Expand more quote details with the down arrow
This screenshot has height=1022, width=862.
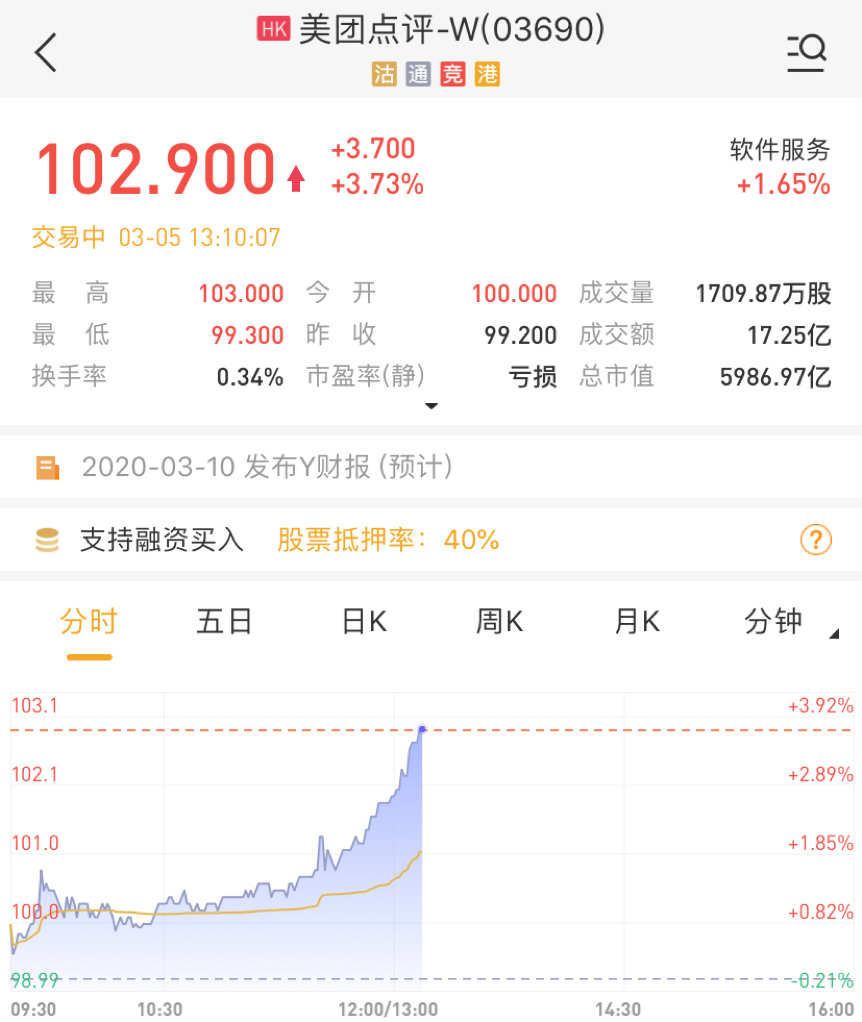coord(431,406)
